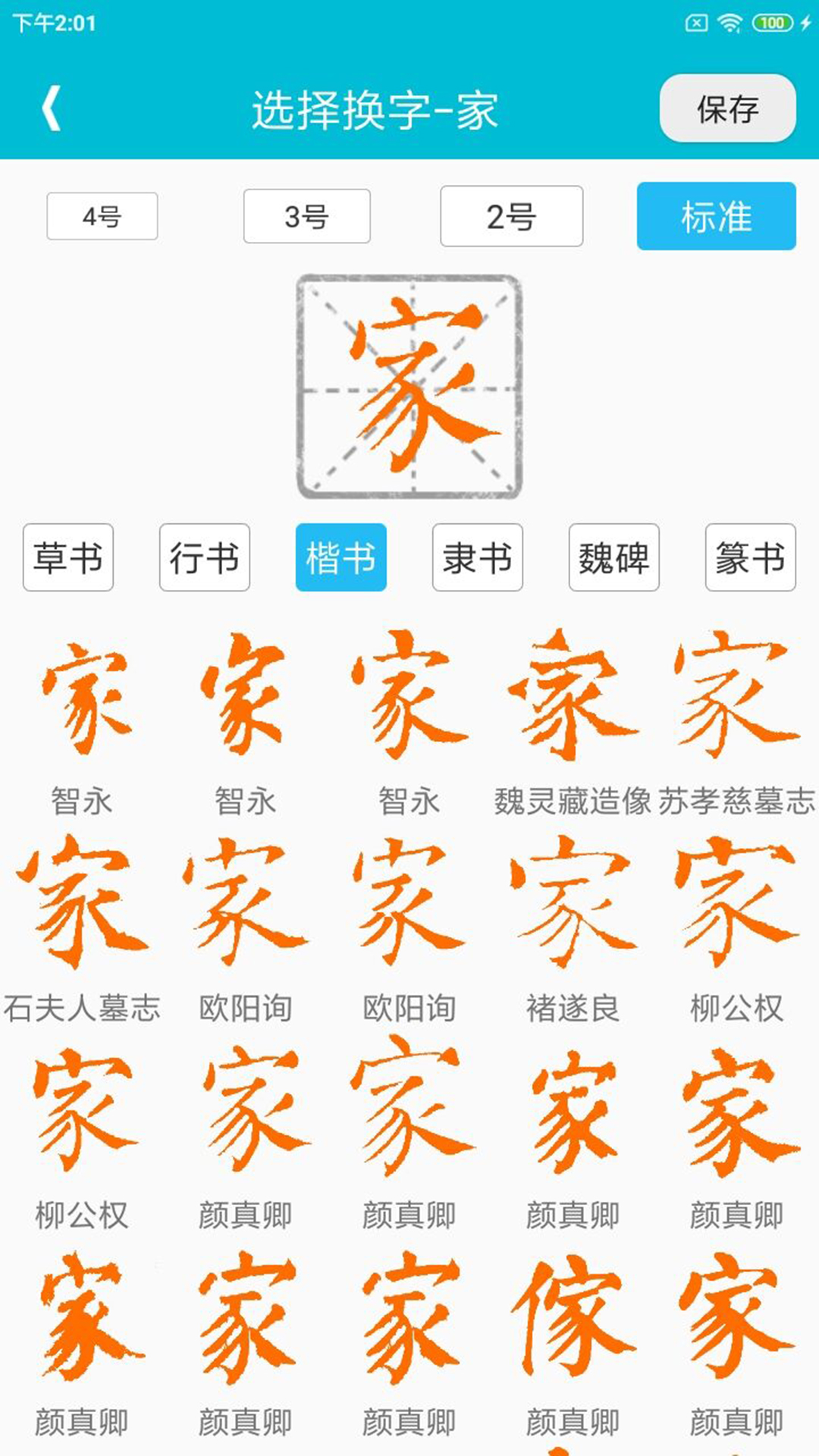Viewport: 819px width, 1456px height.
Task: Choose the 2号 size option
Action: click(511, 217)
